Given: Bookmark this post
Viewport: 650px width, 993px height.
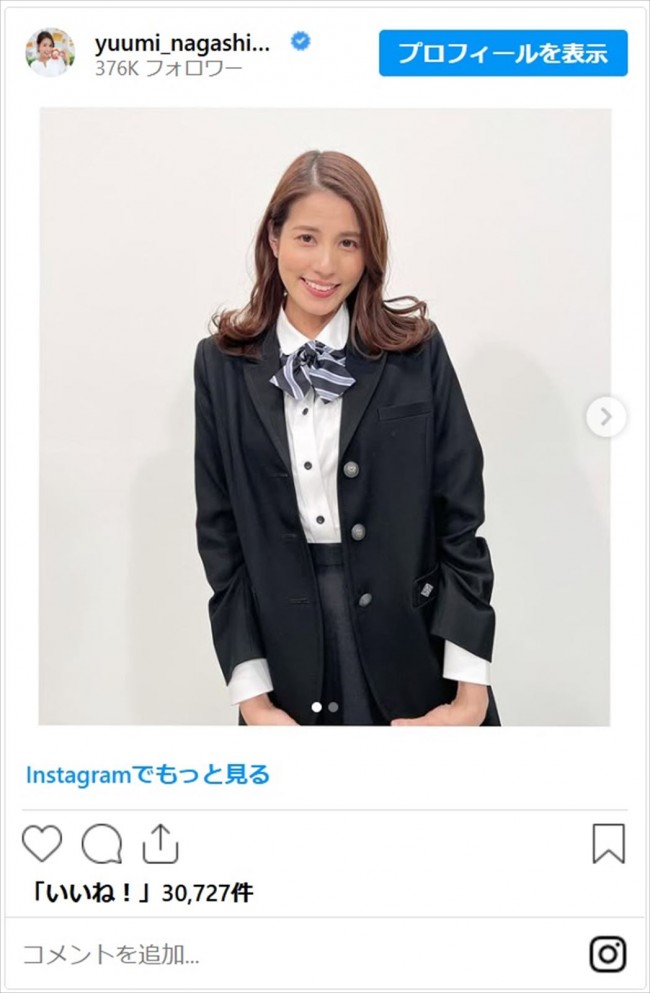Looking at the screenshot, I should click(608, 844).
